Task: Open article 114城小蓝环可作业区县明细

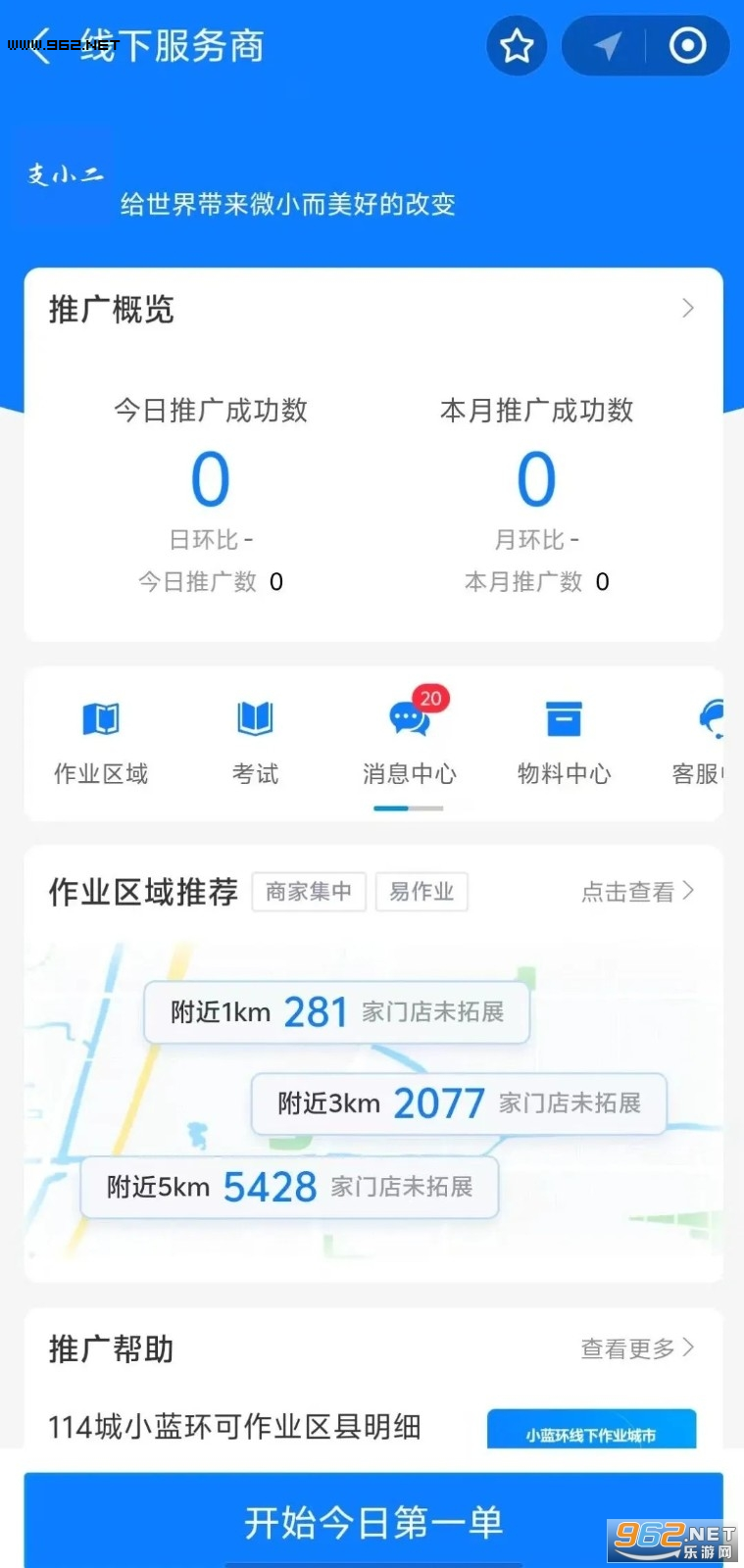Action: [235, 1427]
